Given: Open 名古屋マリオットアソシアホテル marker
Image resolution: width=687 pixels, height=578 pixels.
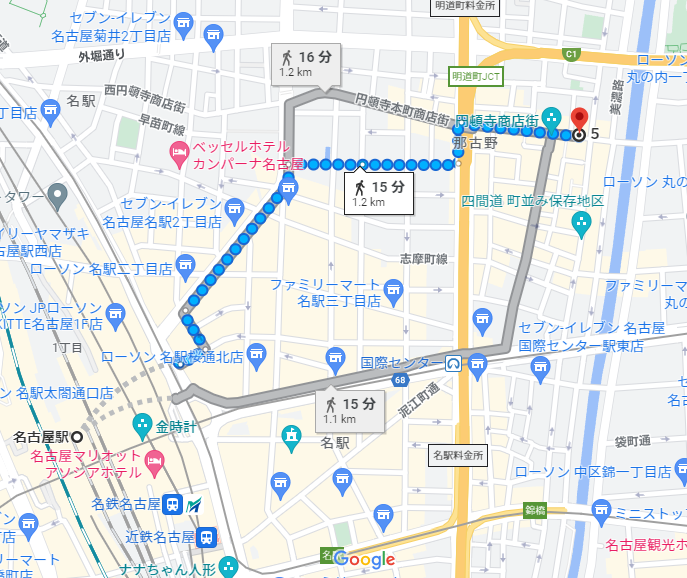Looking at the screenshot, I should [x=154, y=461].
